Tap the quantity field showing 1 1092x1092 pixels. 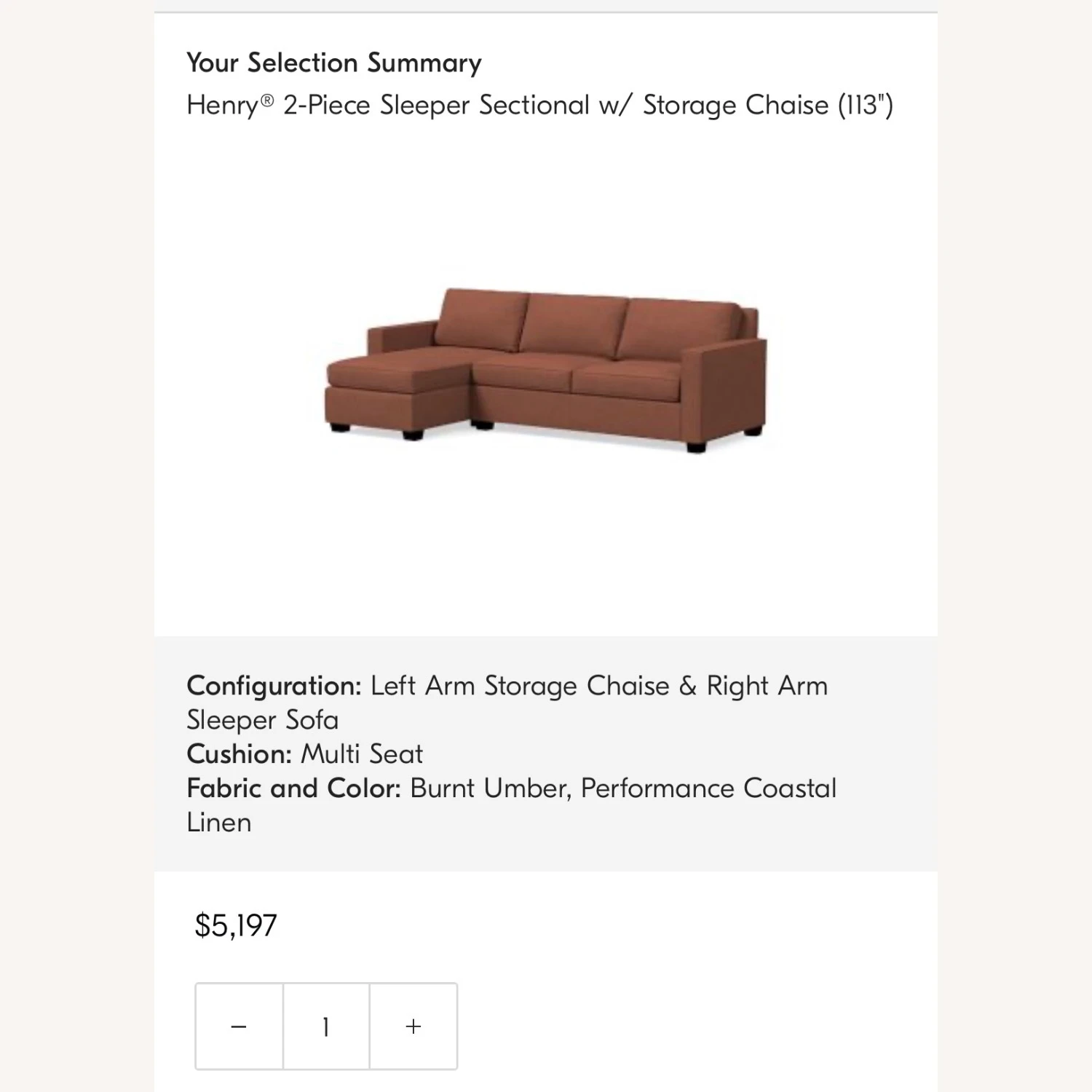point(326,1026)
